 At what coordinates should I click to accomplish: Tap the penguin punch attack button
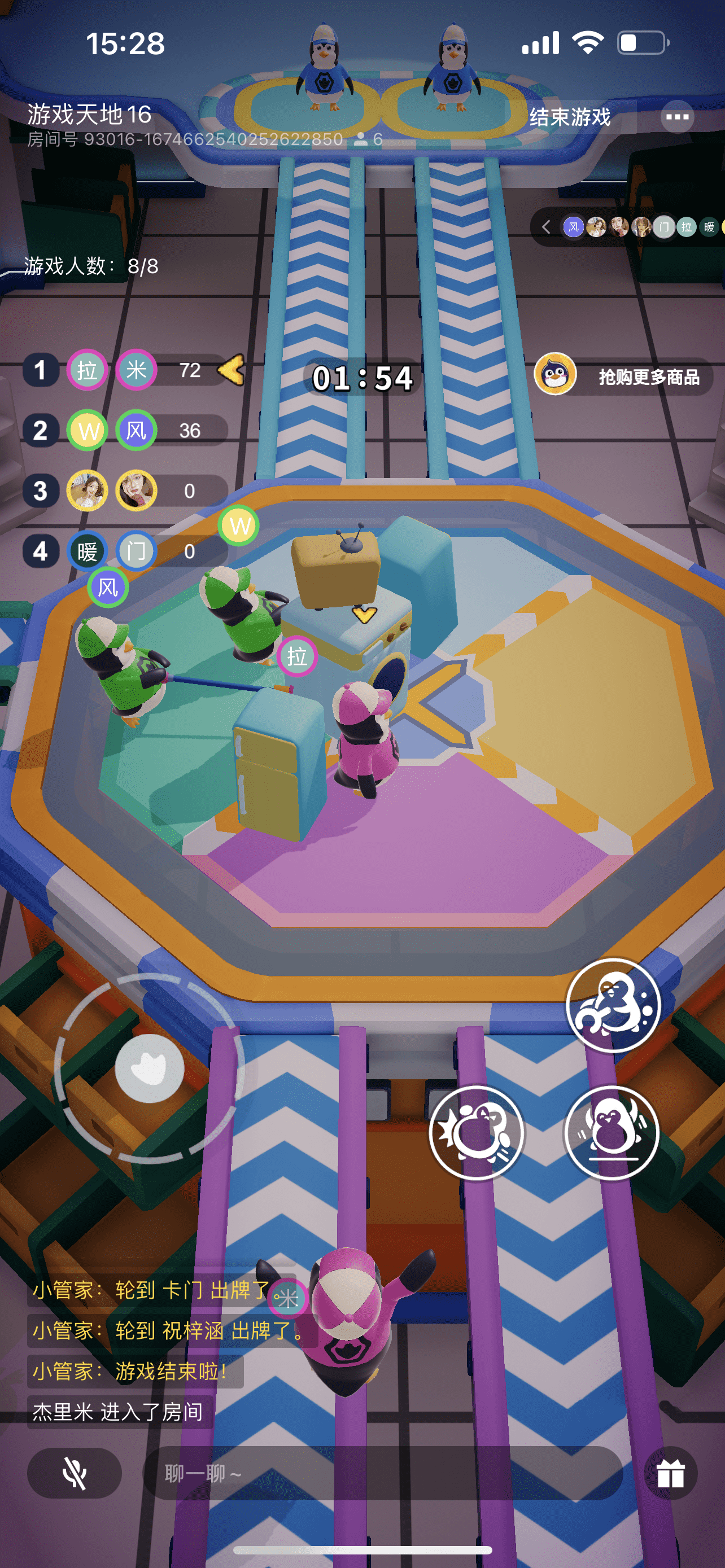pyautogui.click(x=476, y=1133)
